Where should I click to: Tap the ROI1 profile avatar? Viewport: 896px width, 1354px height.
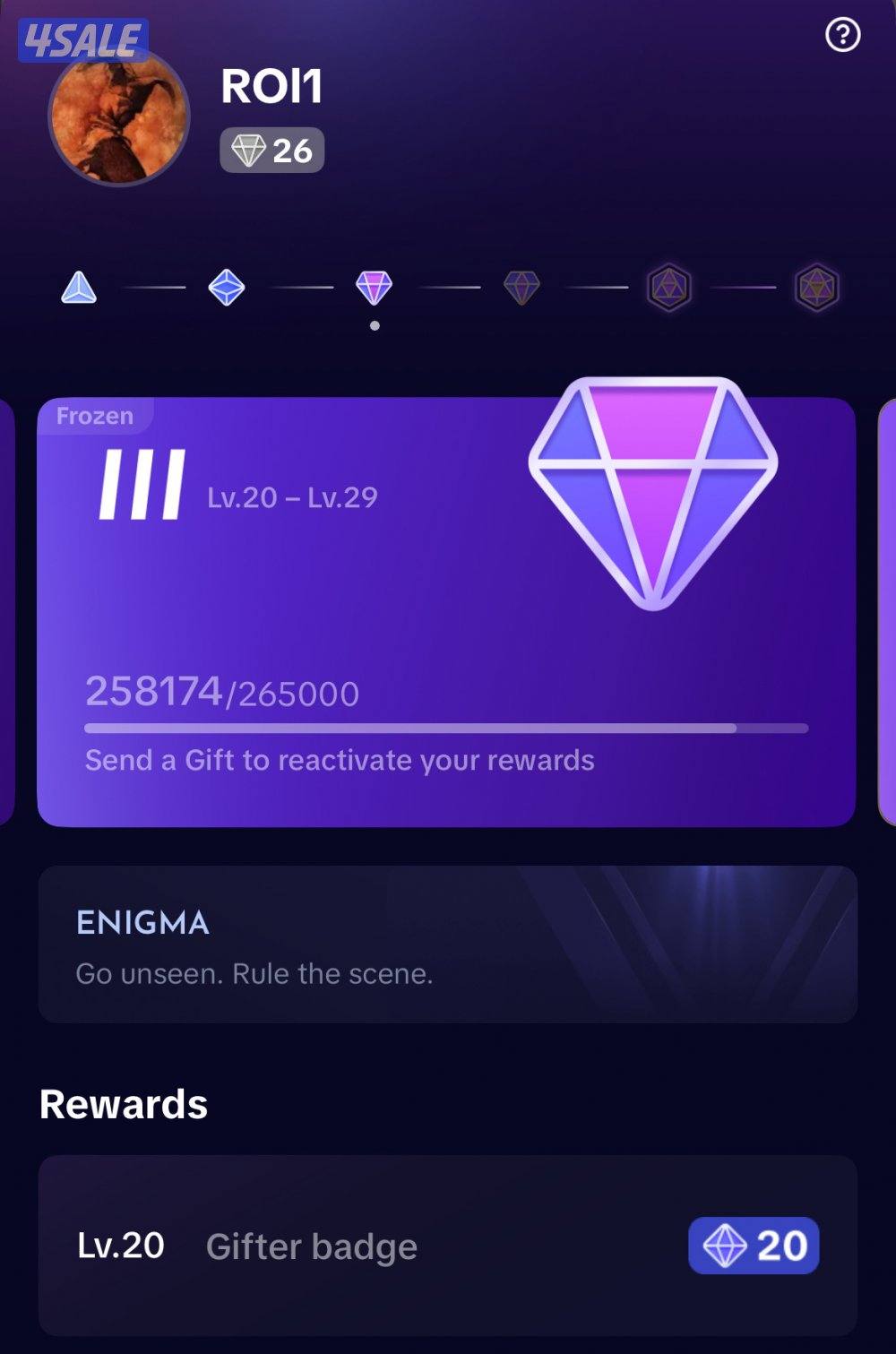(x=119, y=116)
